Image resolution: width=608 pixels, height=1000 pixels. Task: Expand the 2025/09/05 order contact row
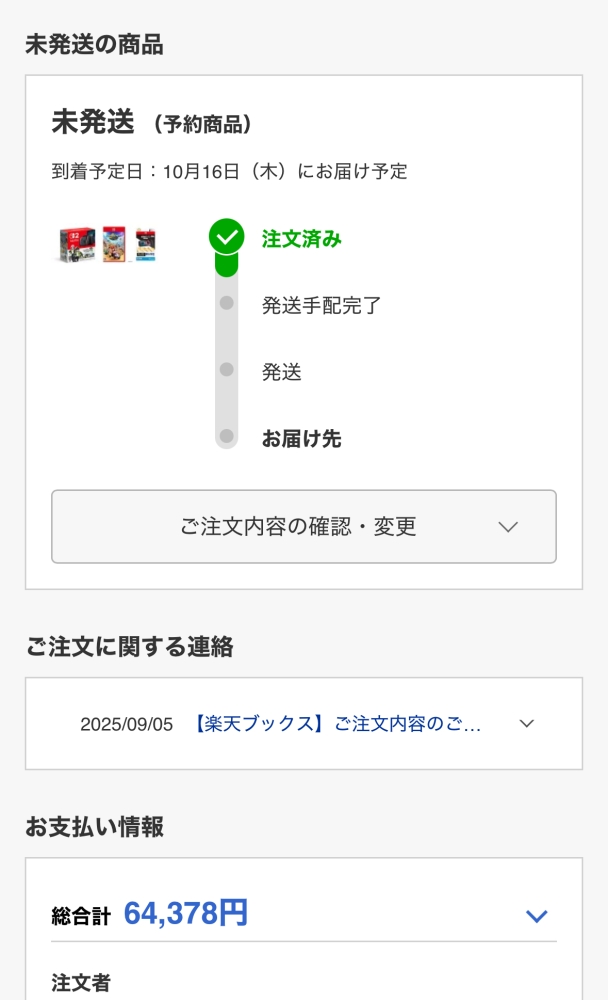527,724
